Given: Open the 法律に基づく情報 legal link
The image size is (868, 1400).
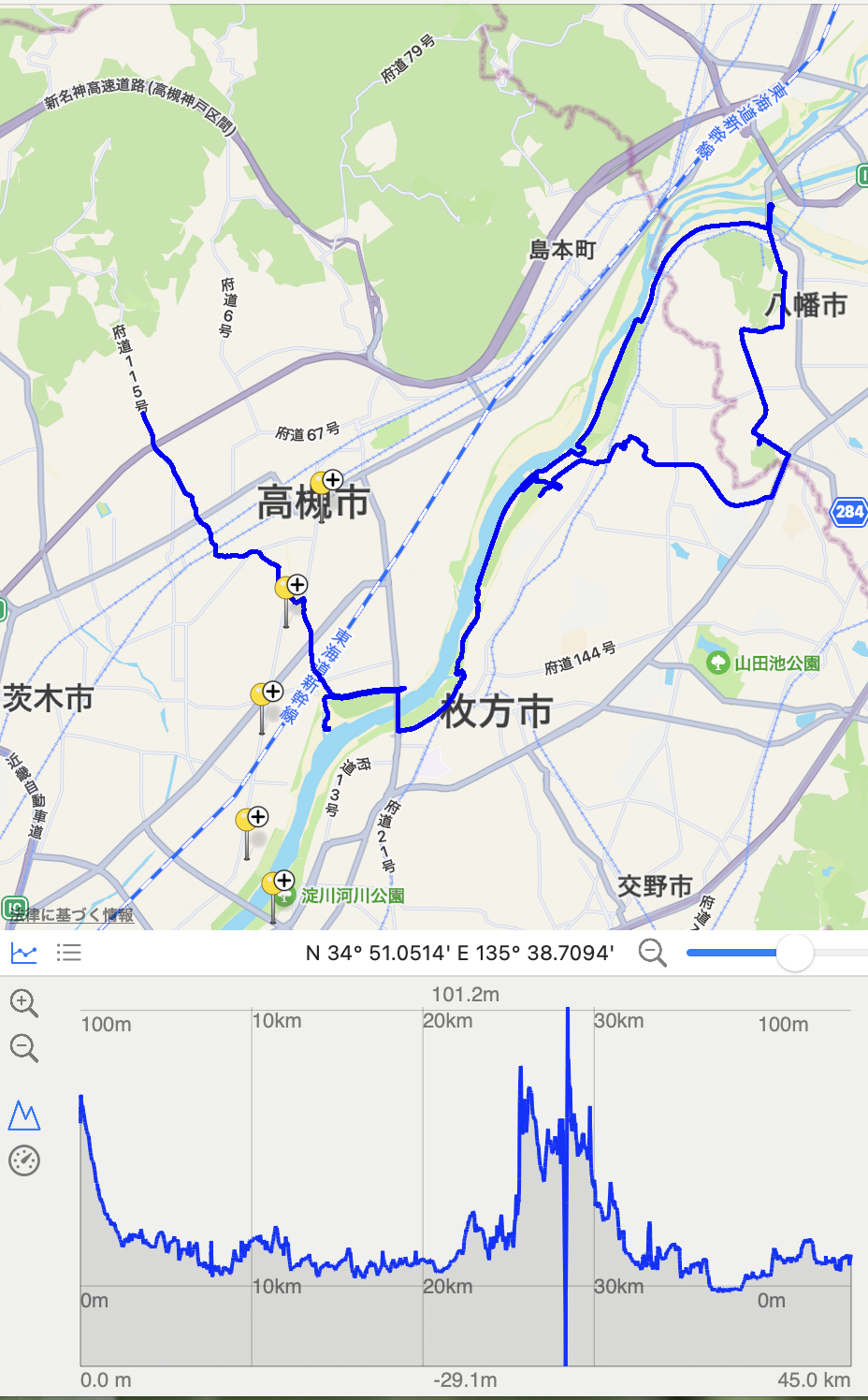Looking at the screenshot, I should (x=73, y=914).
